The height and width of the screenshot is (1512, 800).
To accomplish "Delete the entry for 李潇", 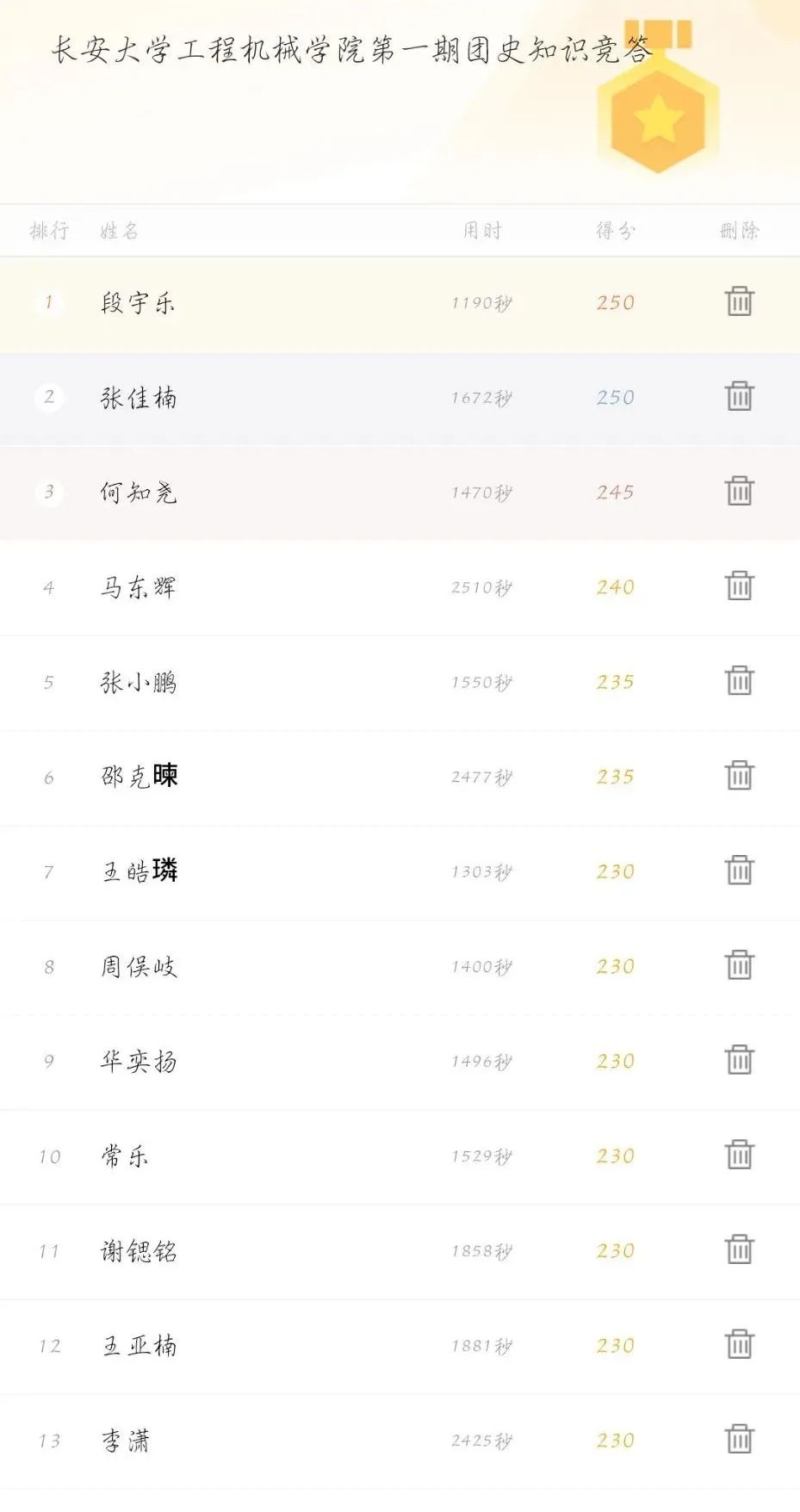I will coord(739,1438).
